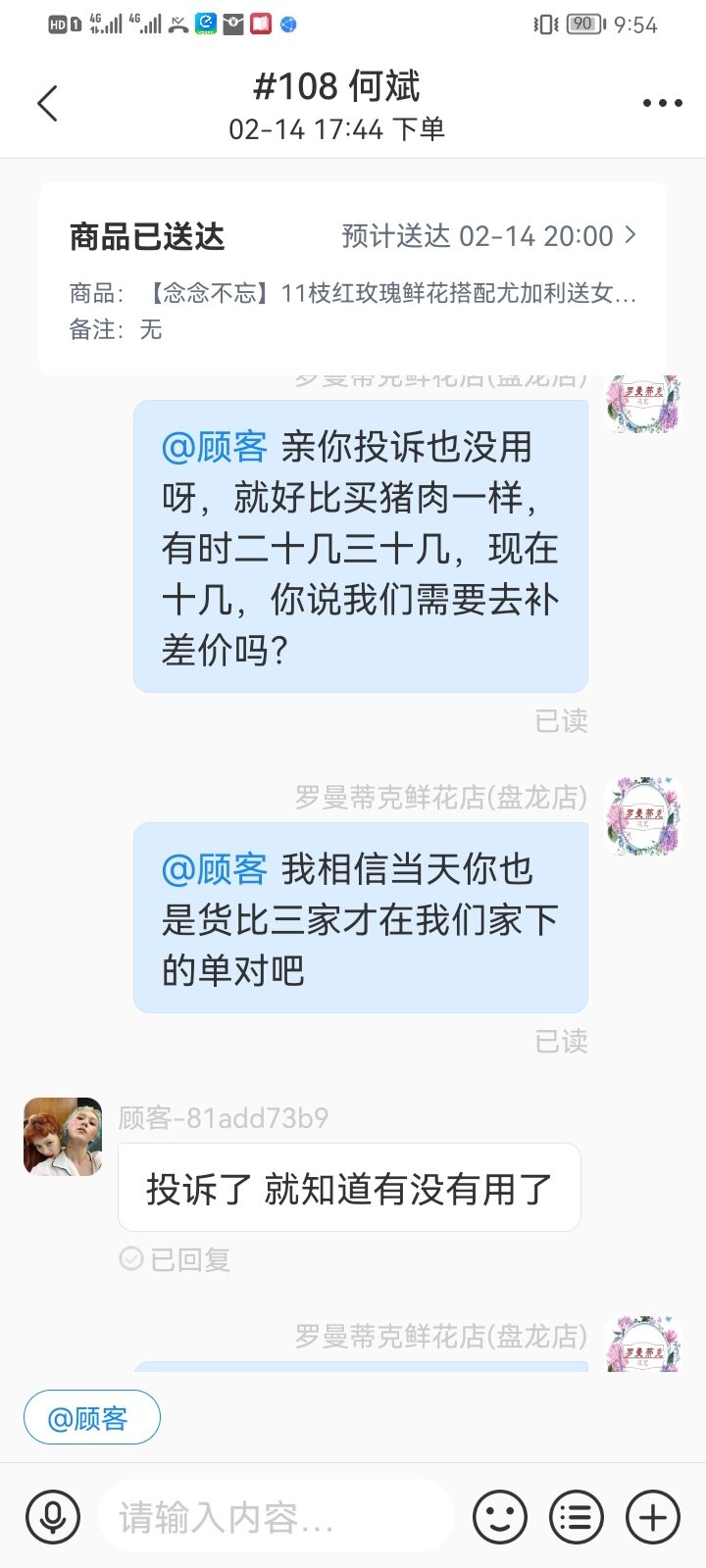The image size is (706, 1568).
Task: Open the quick replies list icon
Action: 577,1517
